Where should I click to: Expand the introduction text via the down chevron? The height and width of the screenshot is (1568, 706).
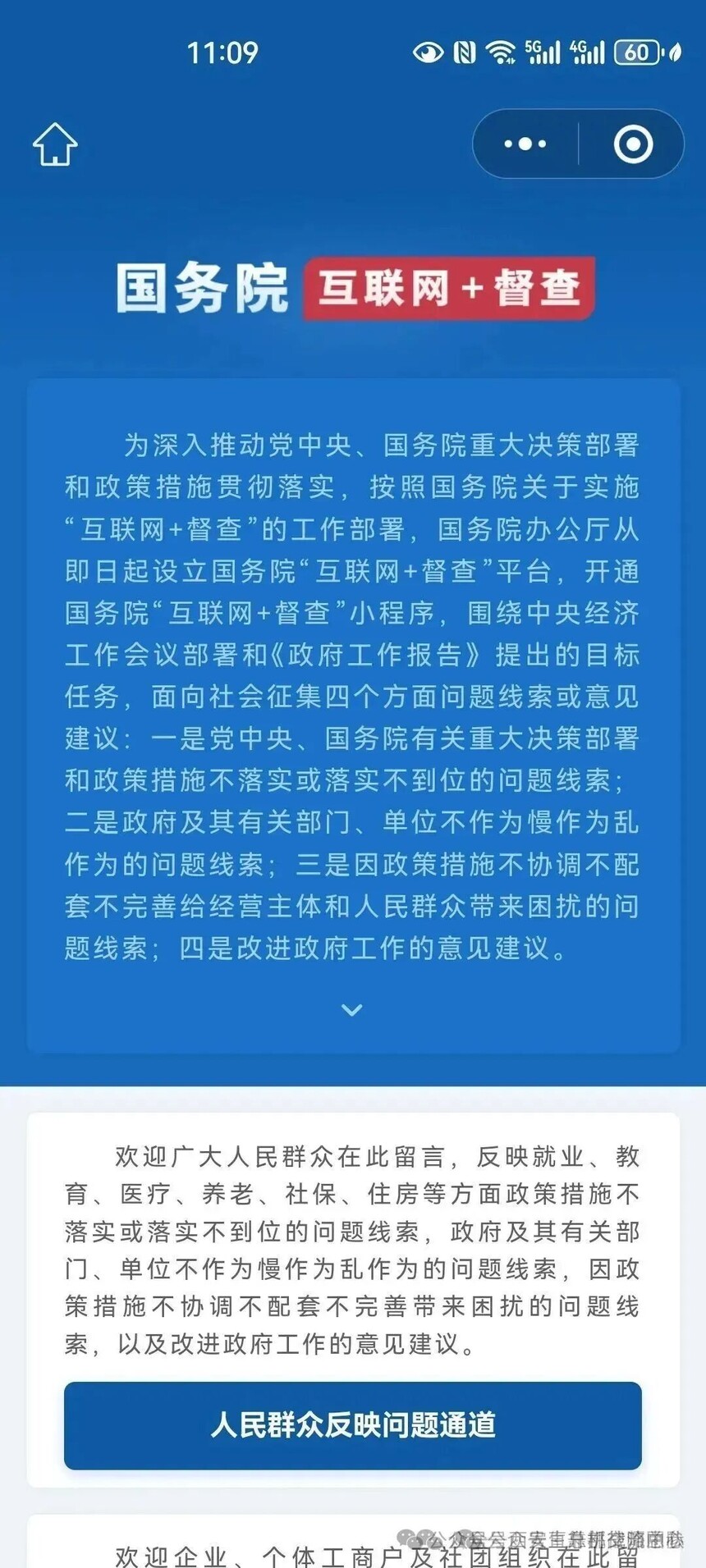pyautogui.click(x=353, y=1008)
